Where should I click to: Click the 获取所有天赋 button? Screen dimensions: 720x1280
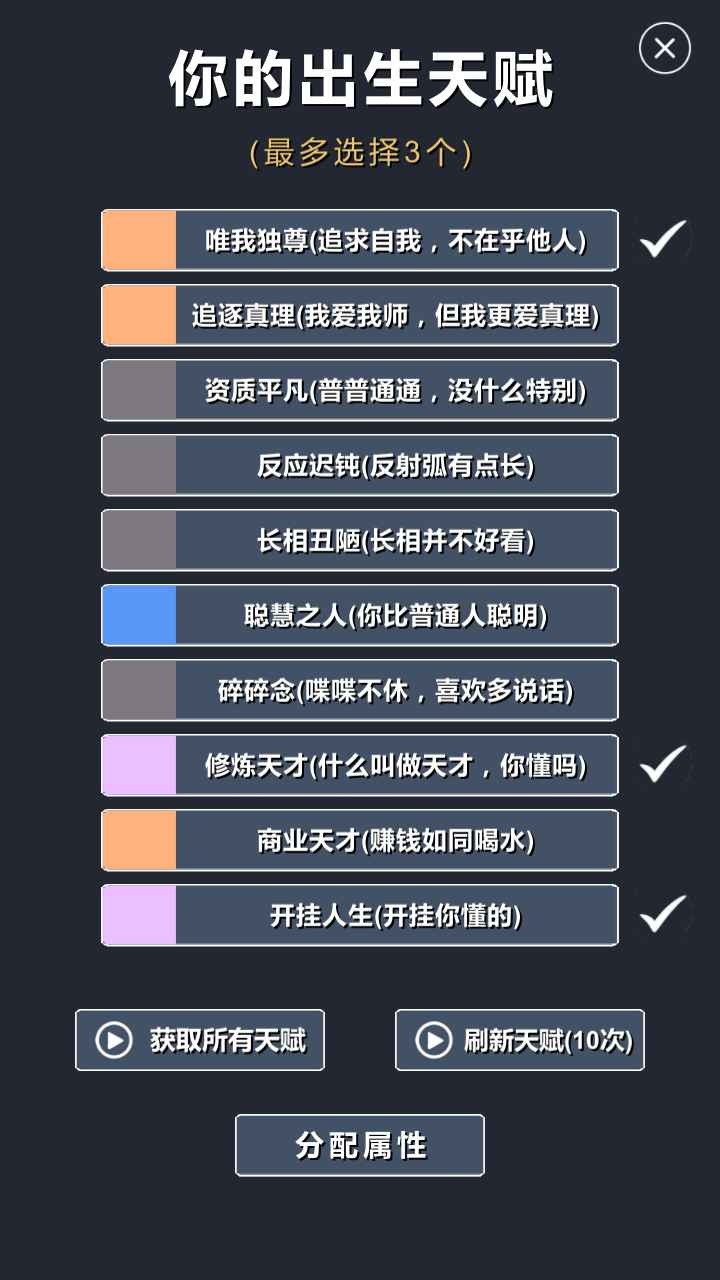(x=199, y=1040)
